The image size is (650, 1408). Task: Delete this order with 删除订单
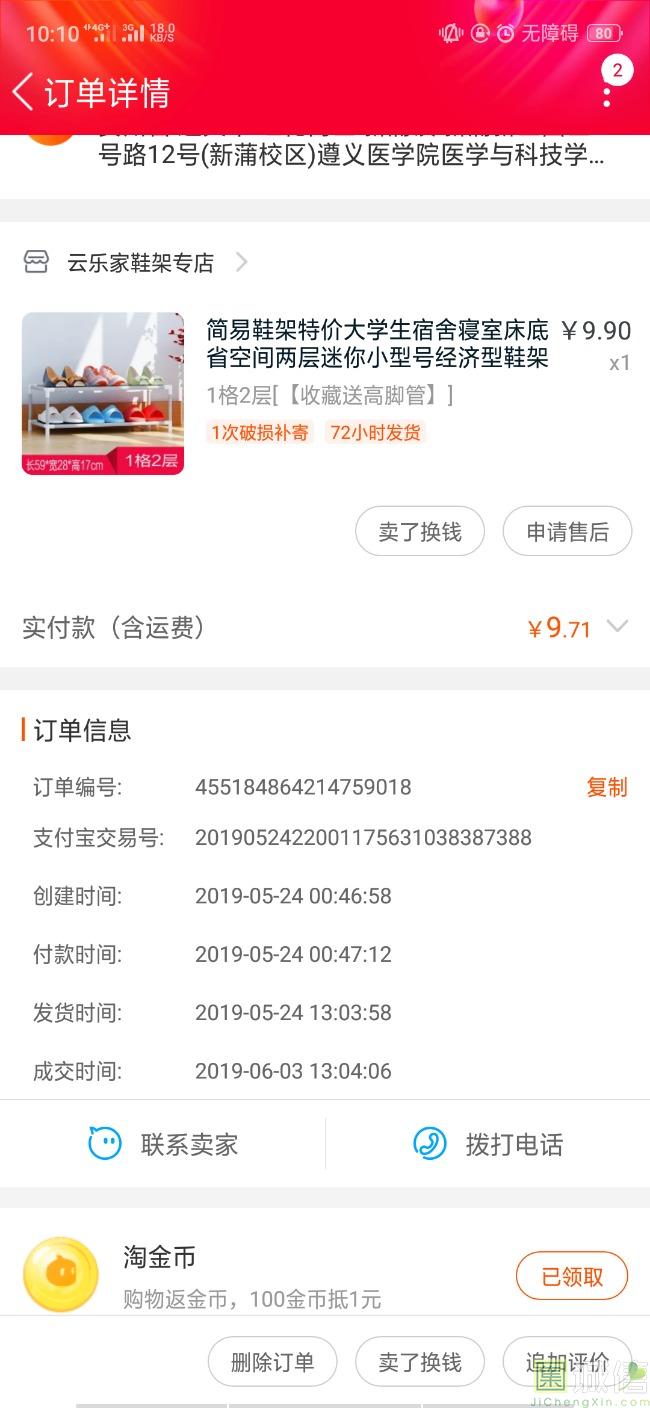(272, 1362)
